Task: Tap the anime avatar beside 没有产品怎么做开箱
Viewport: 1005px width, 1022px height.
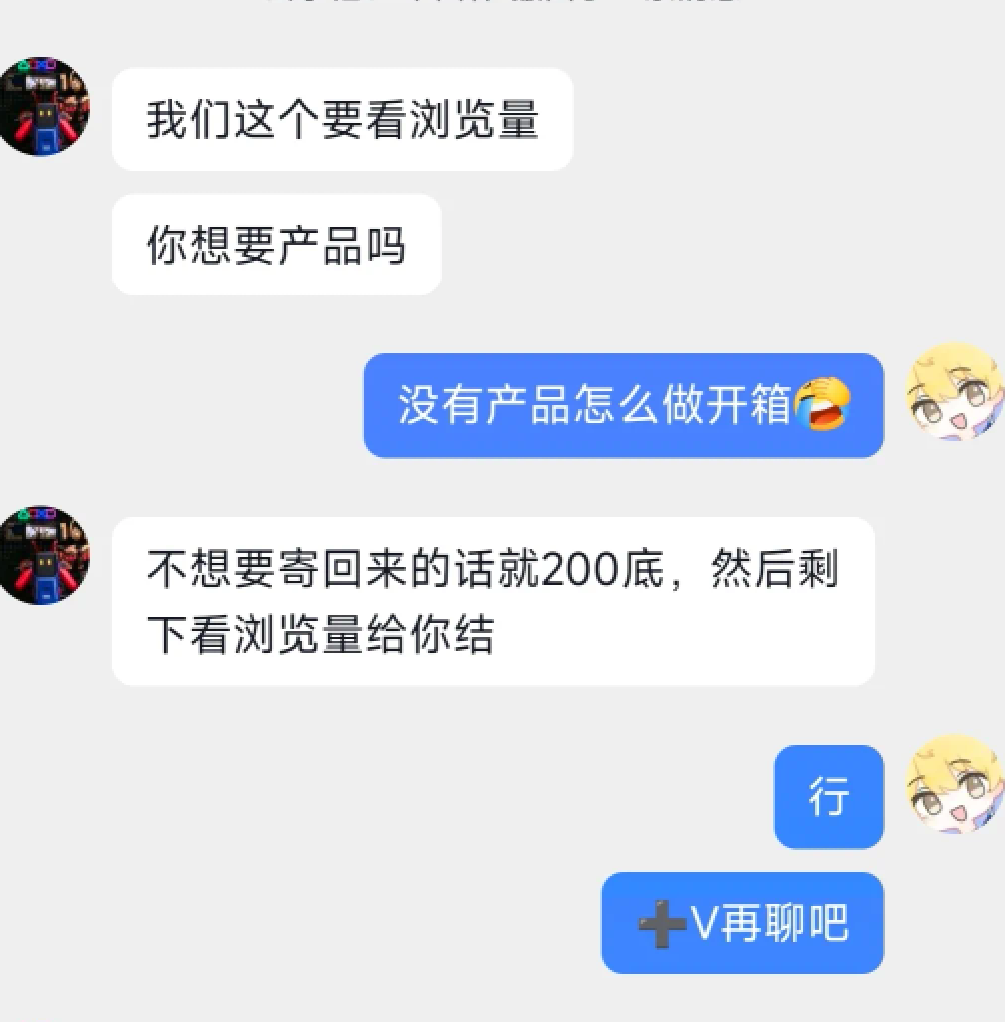Action: [x=953, y=394]
